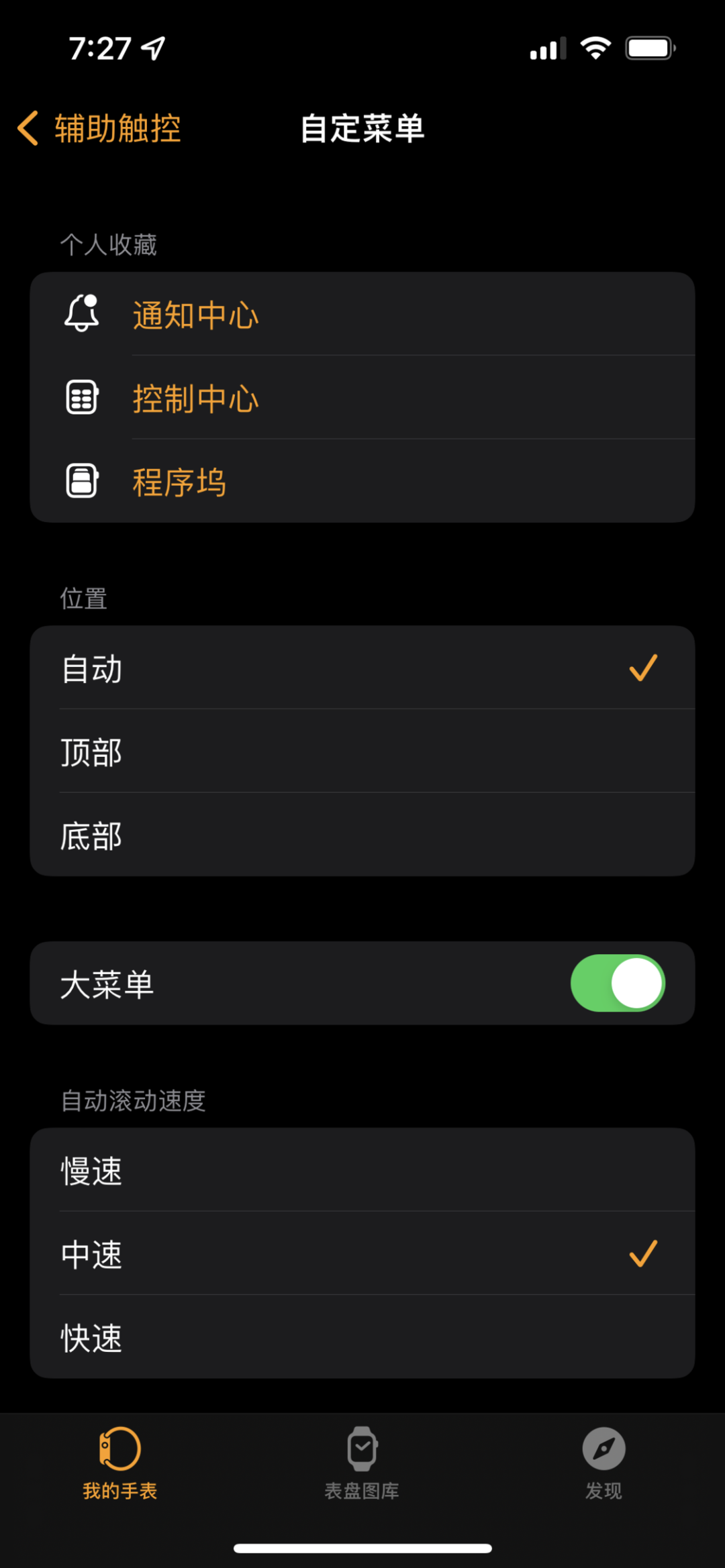Switch to the 发现 tab

point(603,1463)
